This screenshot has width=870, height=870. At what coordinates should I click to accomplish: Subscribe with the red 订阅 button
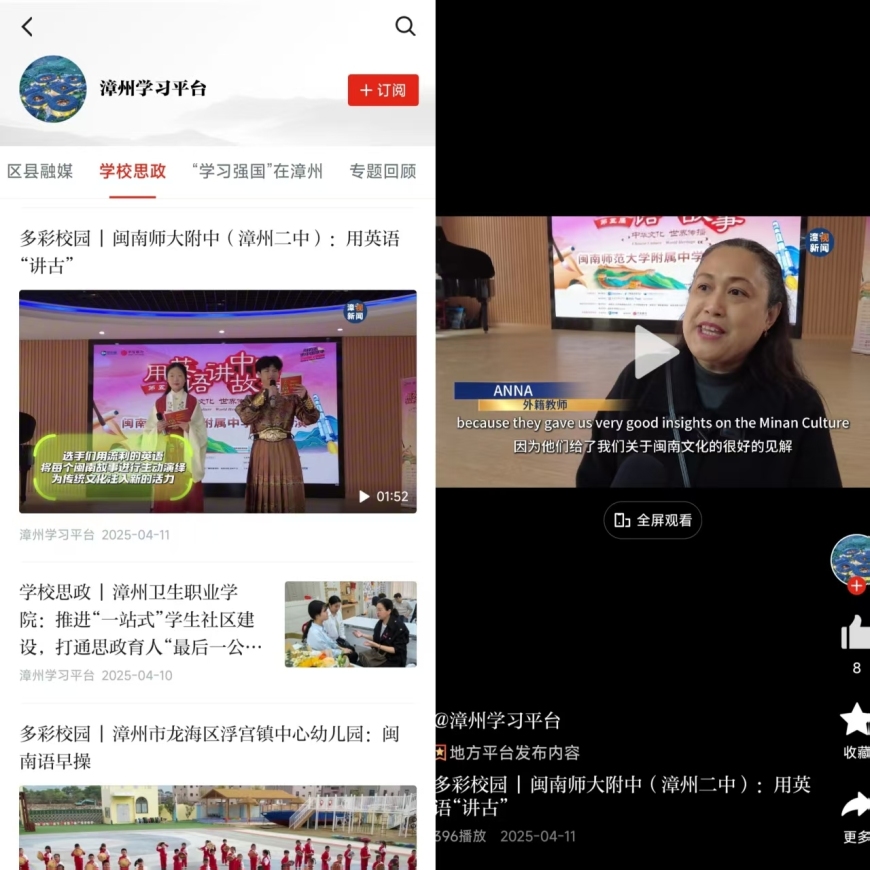383,90
